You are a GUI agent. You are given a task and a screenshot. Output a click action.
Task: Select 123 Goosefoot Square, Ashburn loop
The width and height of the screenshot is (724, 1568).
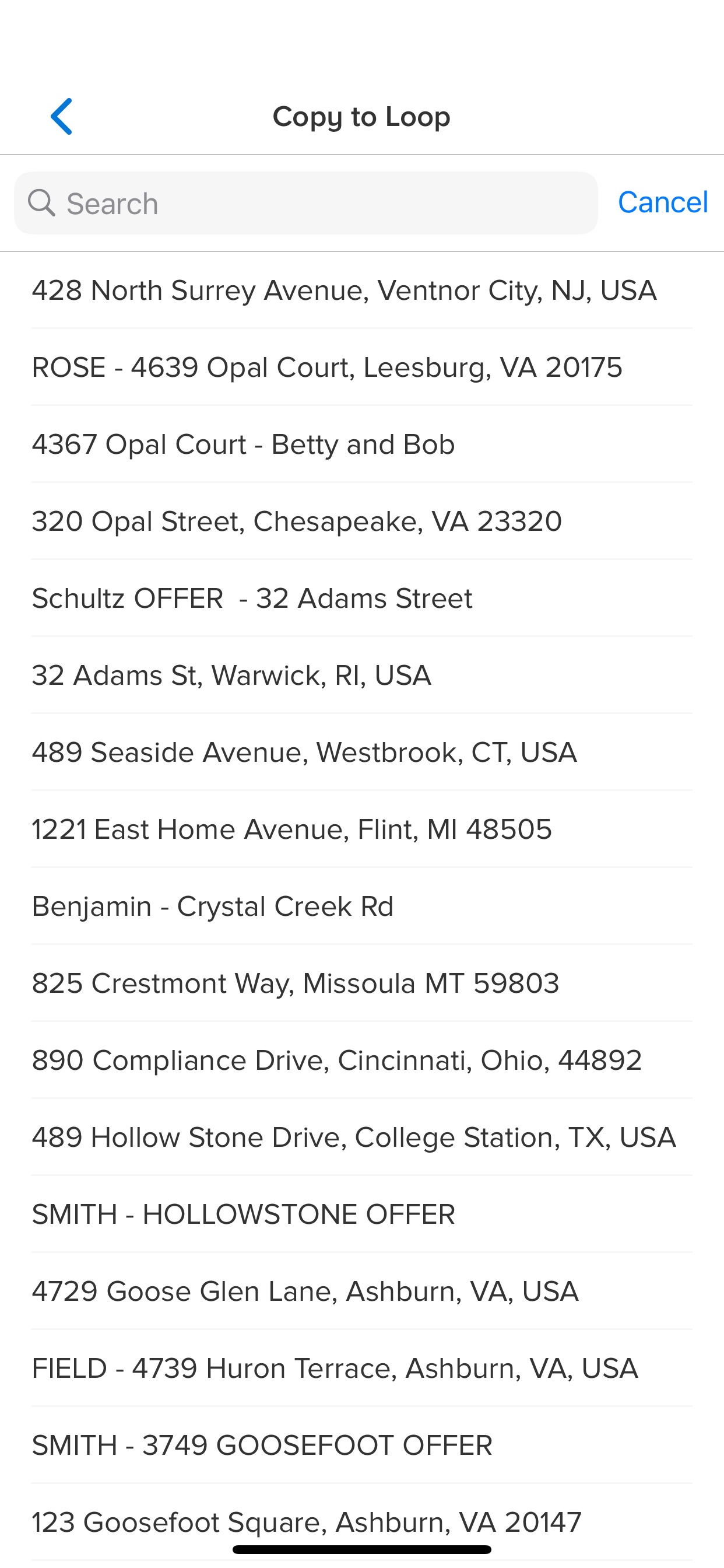[x=362, y=1522]
